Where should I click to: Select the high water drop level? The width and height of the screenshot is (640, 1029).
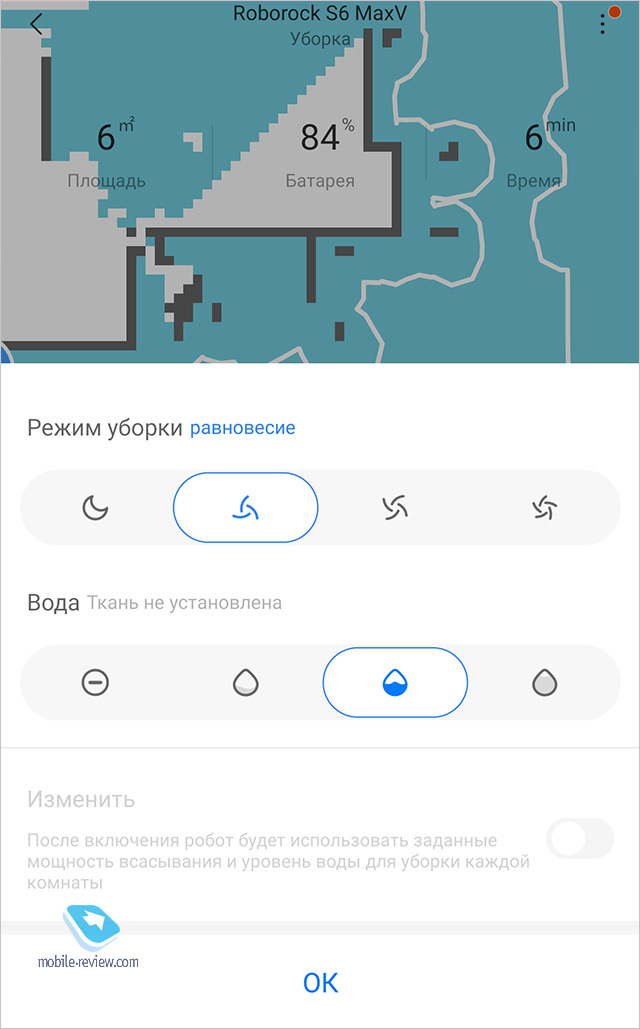(545, 683)
